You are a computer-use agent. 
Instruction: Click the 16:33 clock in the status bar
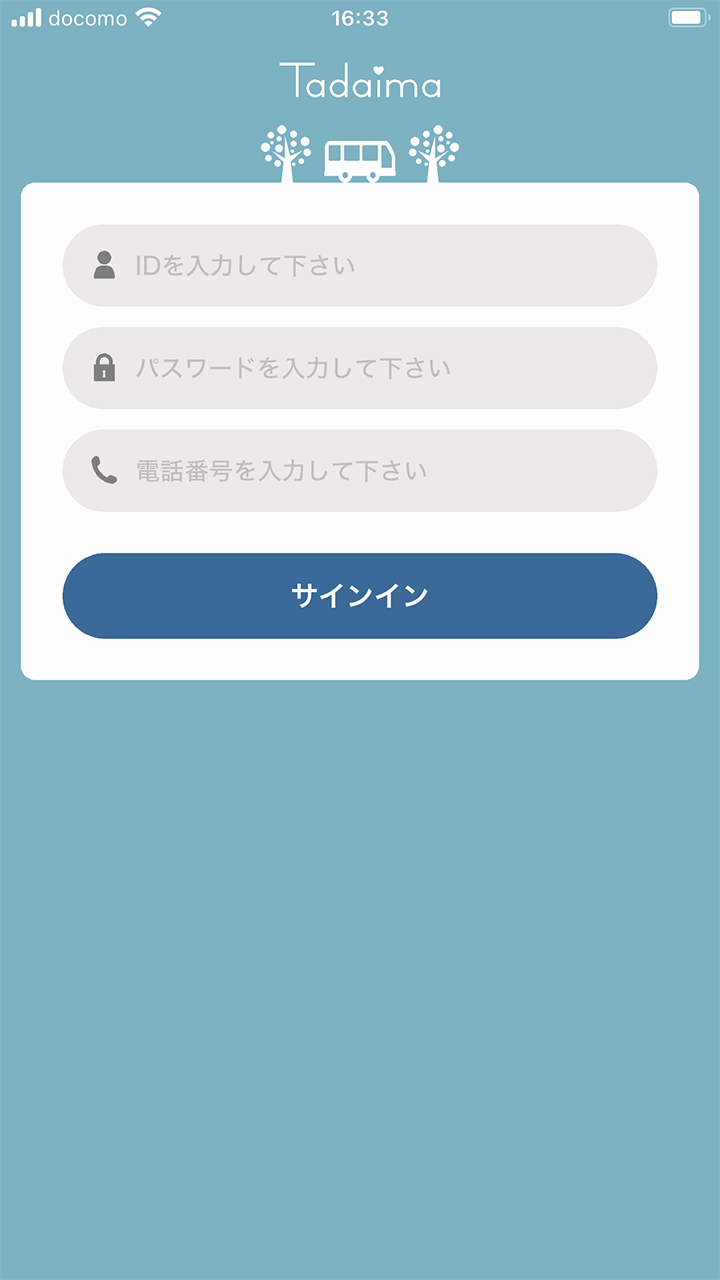[360, 17]
